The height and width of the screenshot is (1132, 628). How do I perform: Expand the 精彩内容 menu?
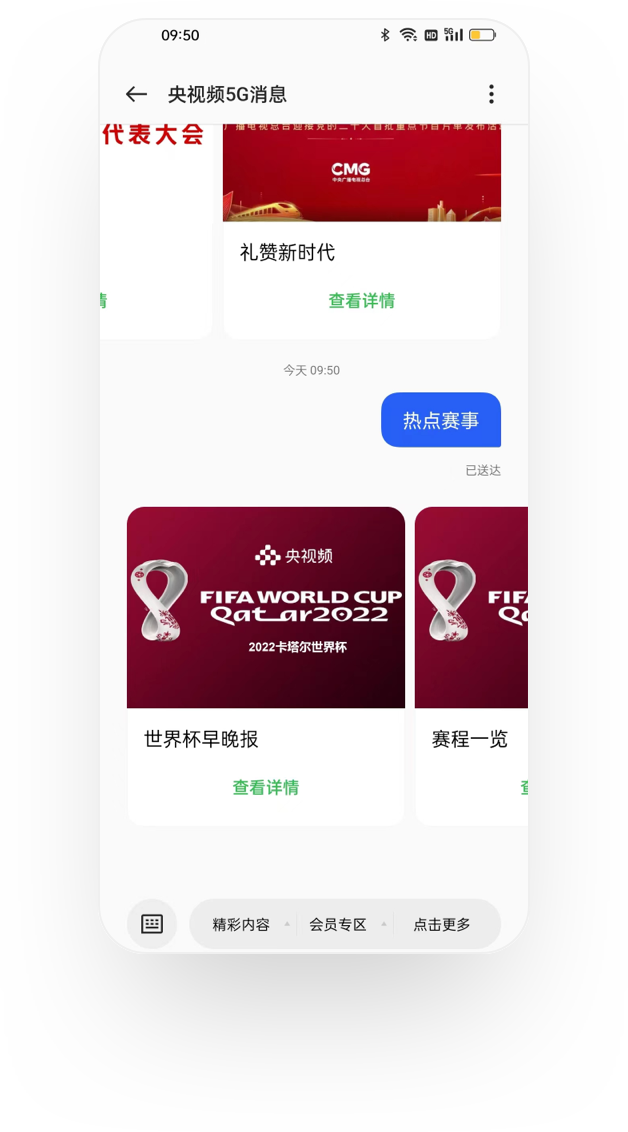242,925
